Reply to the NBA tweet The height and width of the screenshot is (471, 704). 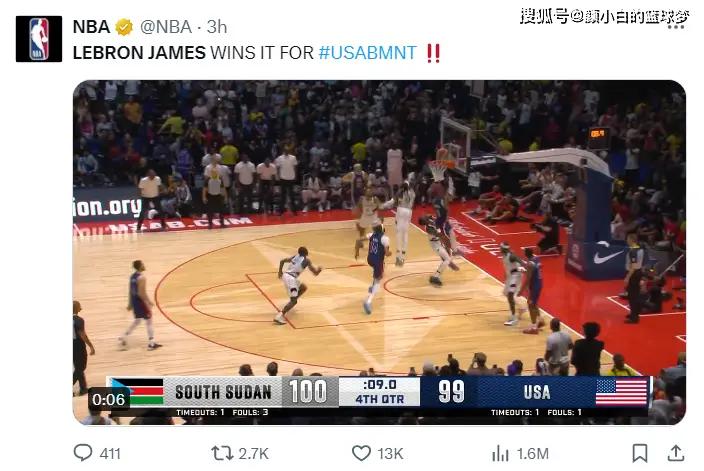(x=84, y=453)
